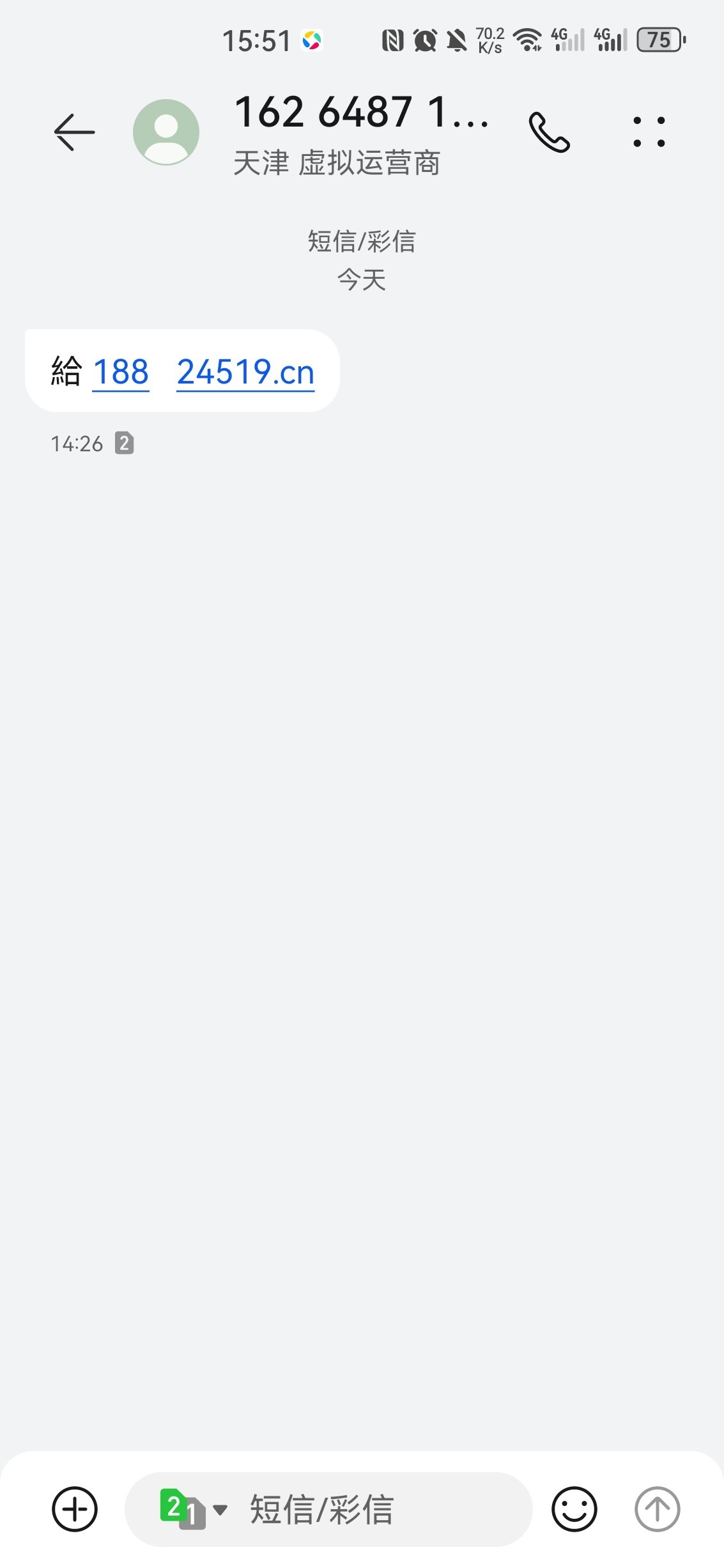Tap the underlined 188 number link
The height and width of the screenshot is (1568, 724).
tap(121, 372)
